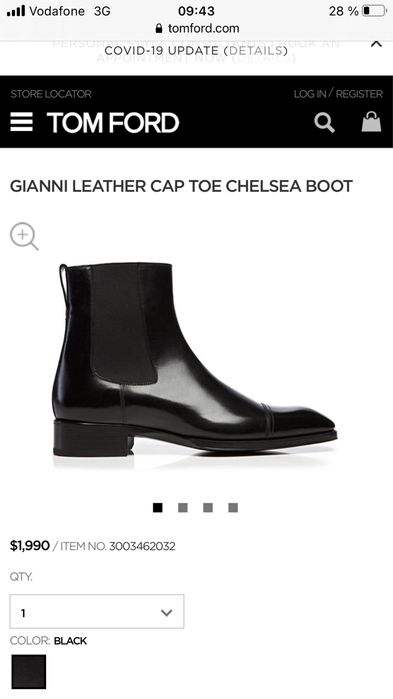This screenshot has height=699, width=393.
Task: Expand the quantity dropdown
Action: tap(97, 612)
